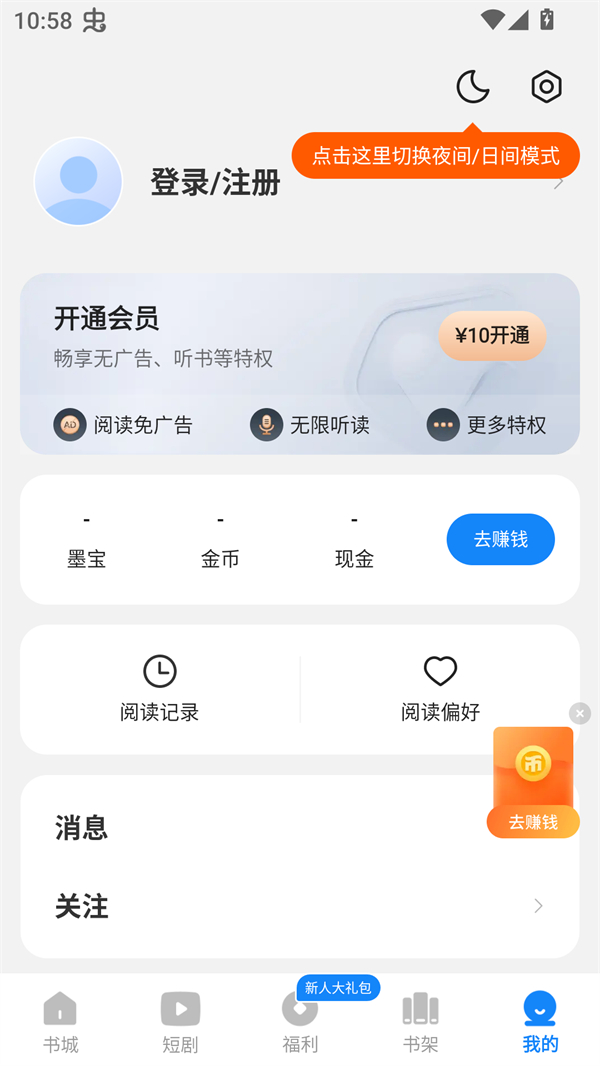
Task: Open settings via the hexagon gear icon
Action: pyautogui.click(x=546, y=87)
